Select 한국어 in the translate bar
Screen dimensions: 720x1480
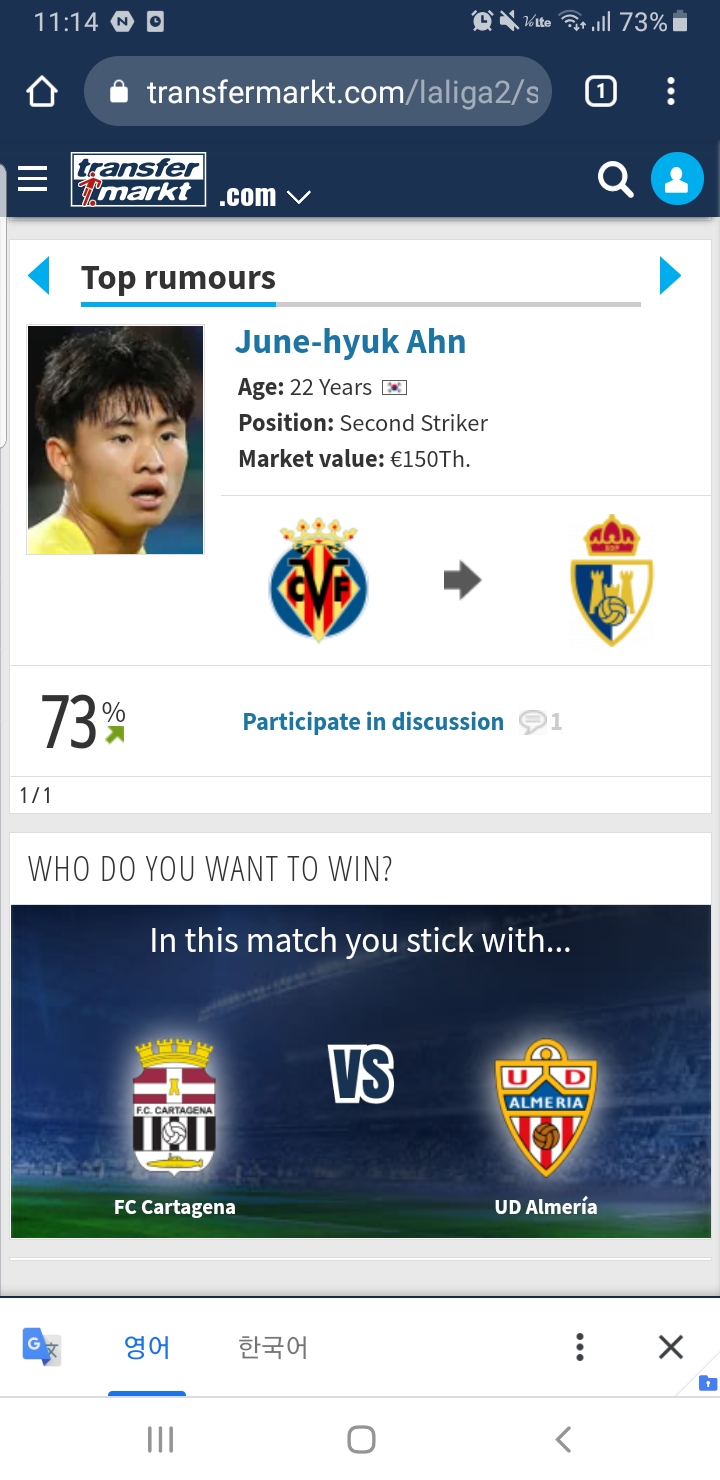coord(272,1347)
